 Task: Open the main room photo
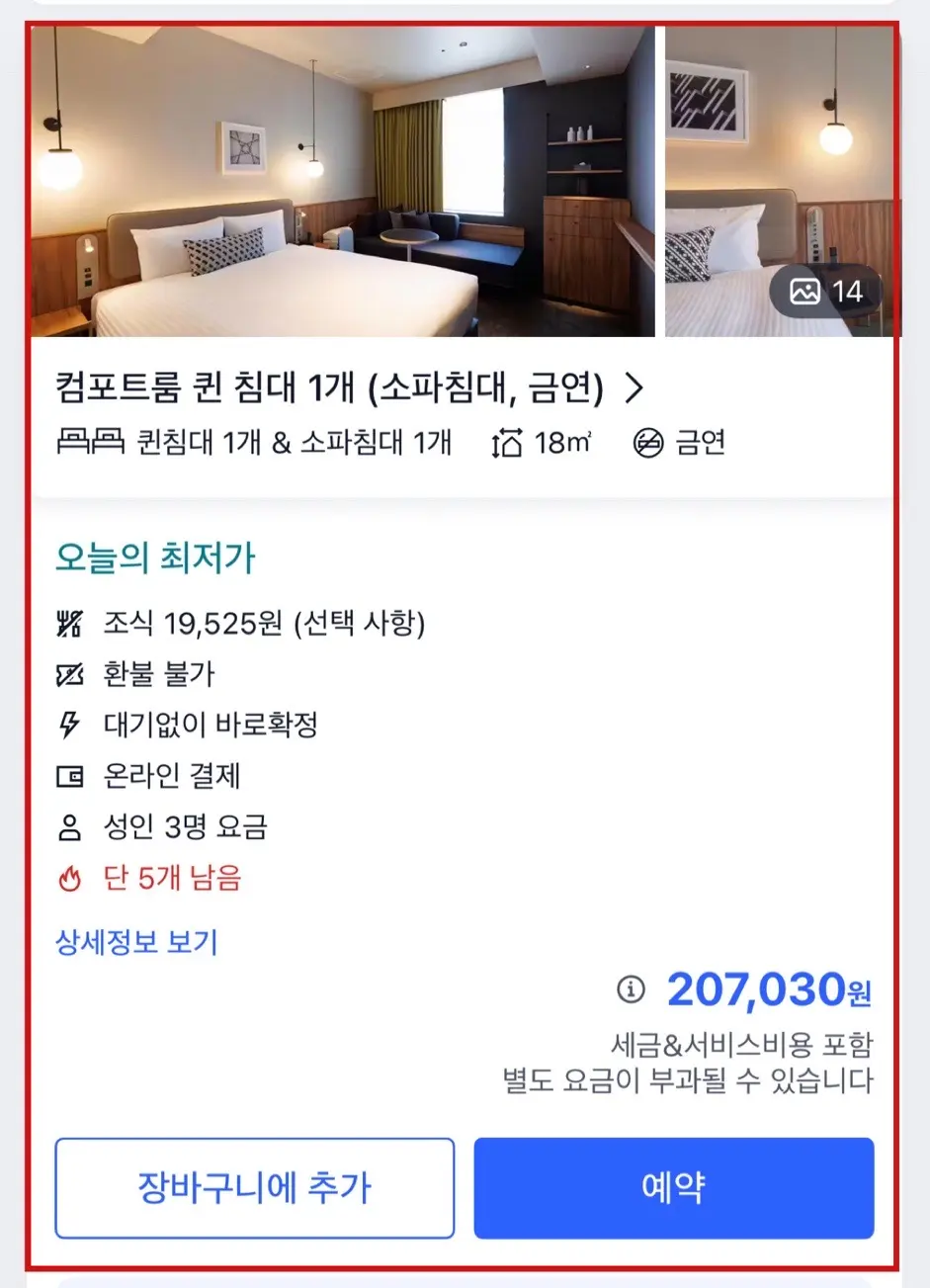click(342, 182)
